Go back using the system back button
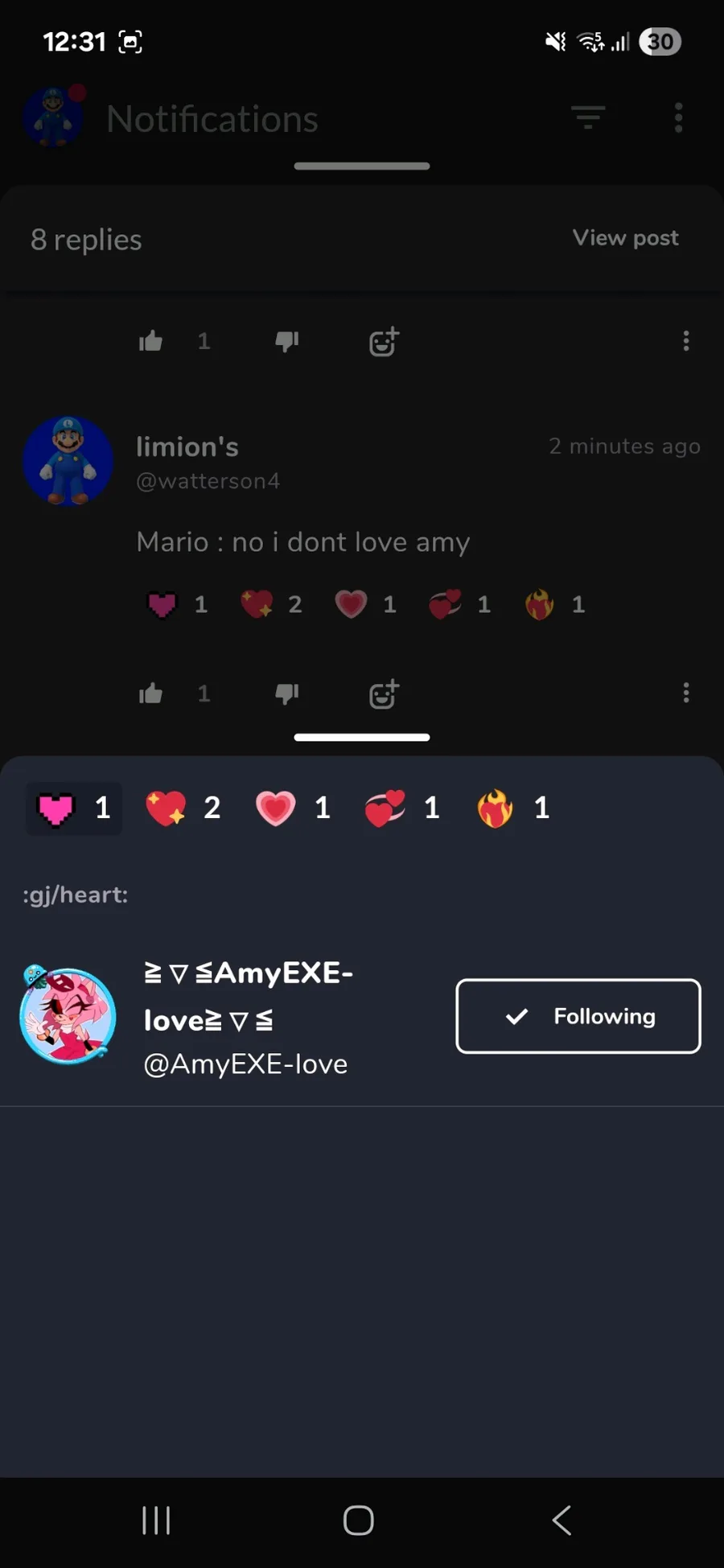The height and width of the screenshot is (1568, 724). pos(562,1521)
